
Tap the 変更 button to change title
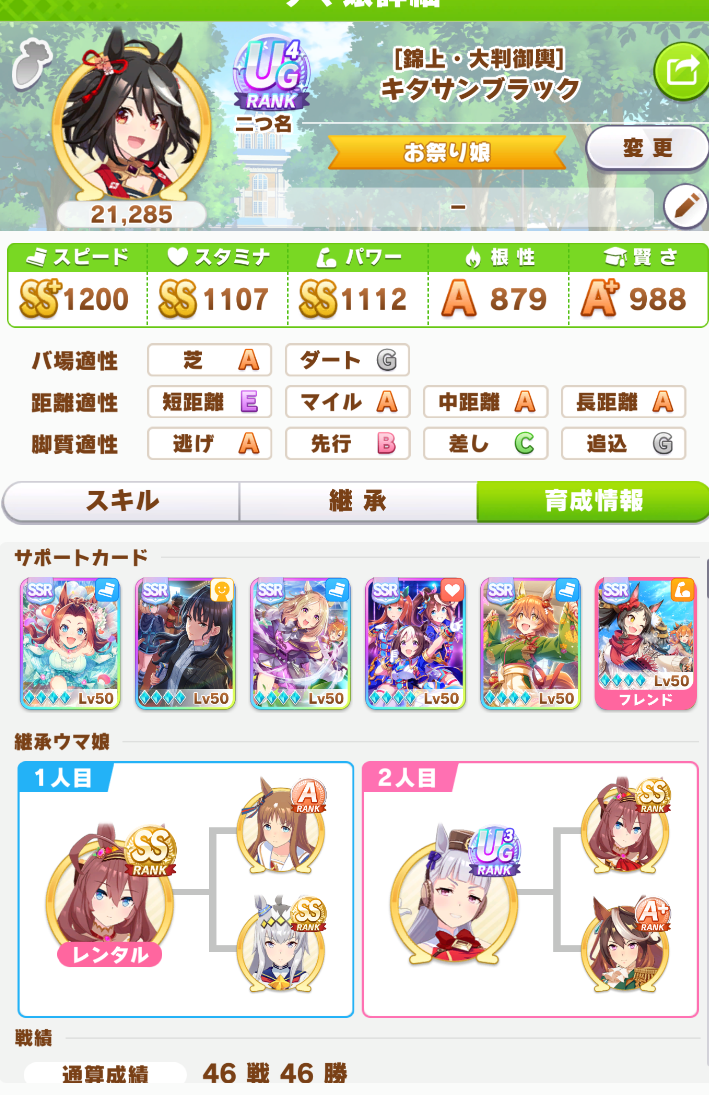646,149
